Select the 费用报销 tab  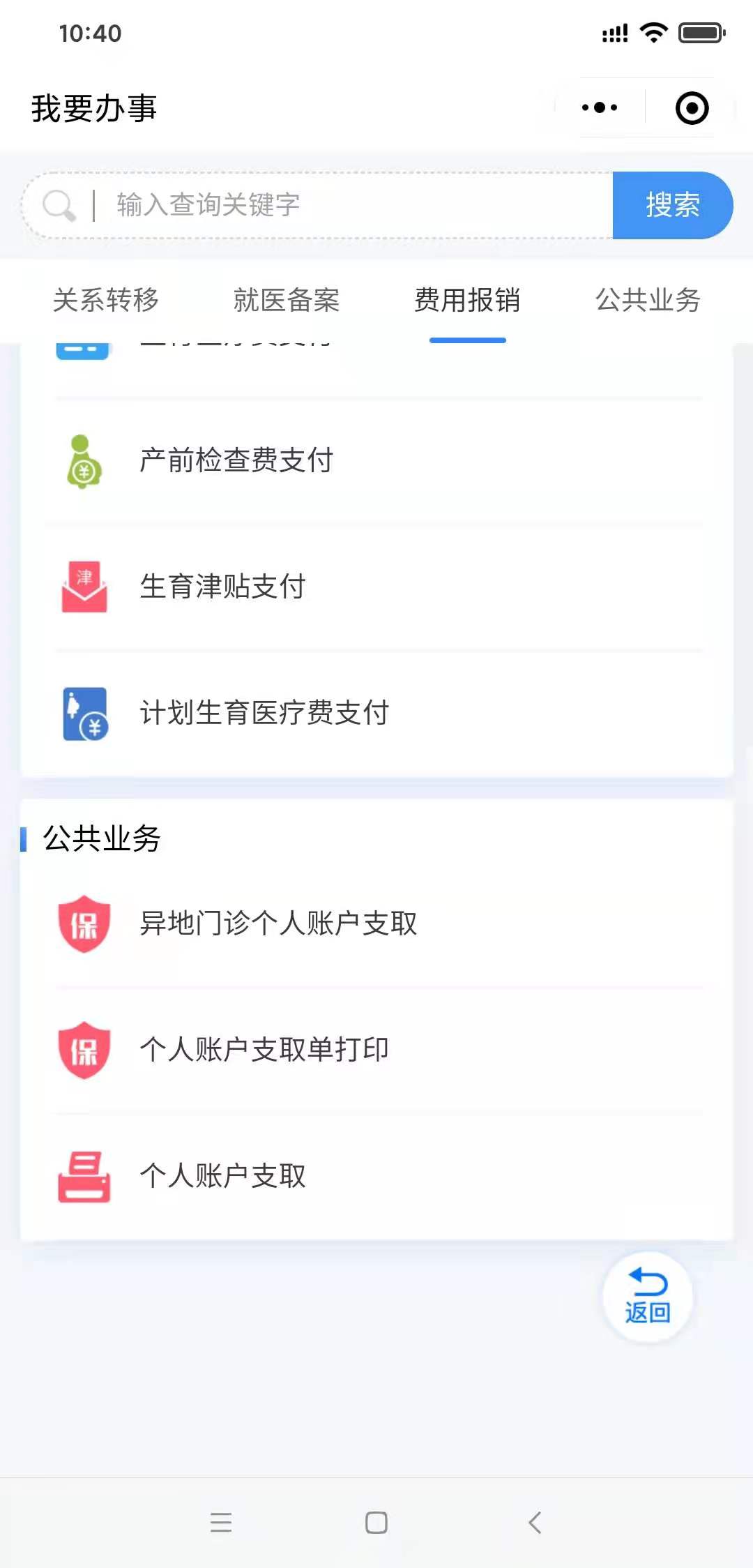click(467, 300)
